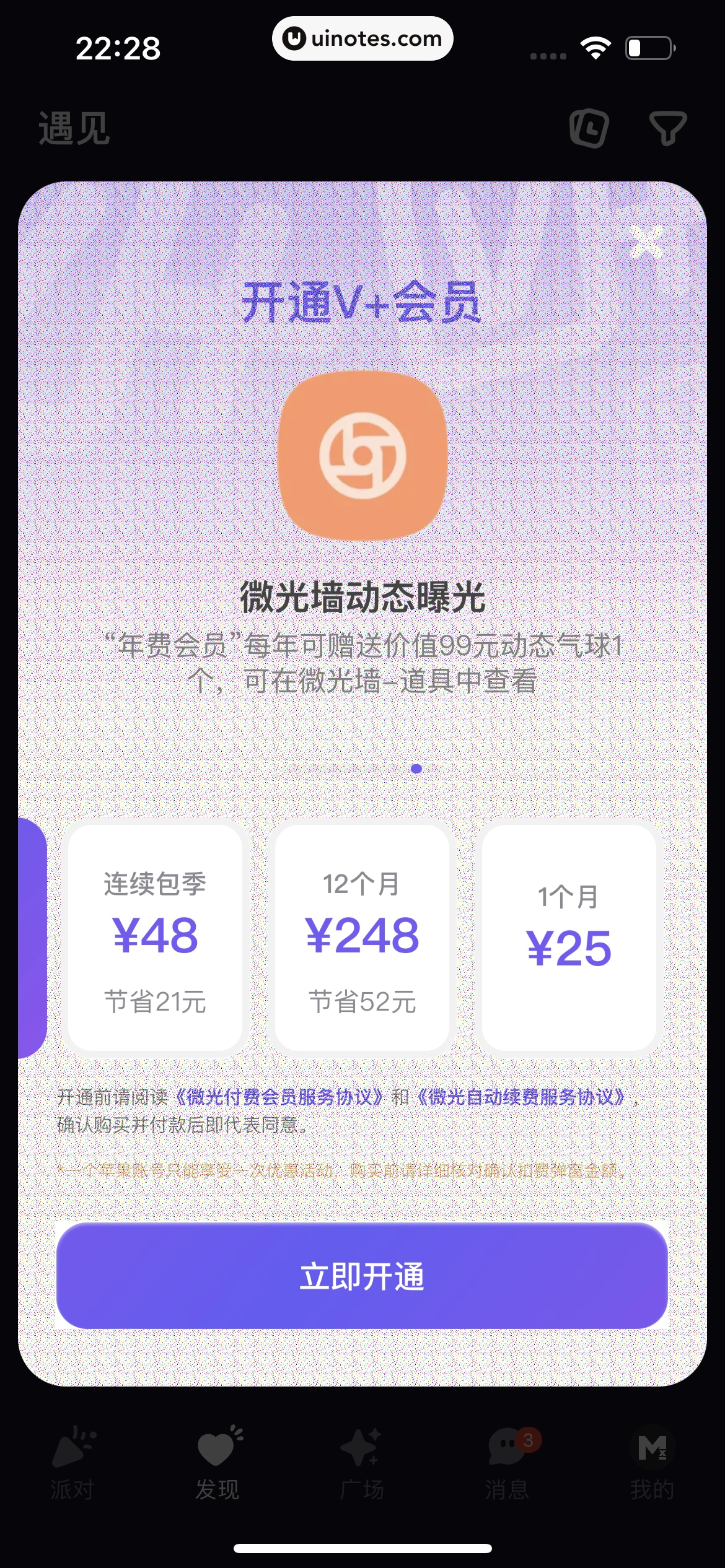This screenshot has width=725, height=1568.
Task: Select the 连续包季 ¥48 plan
Action: 155,938
